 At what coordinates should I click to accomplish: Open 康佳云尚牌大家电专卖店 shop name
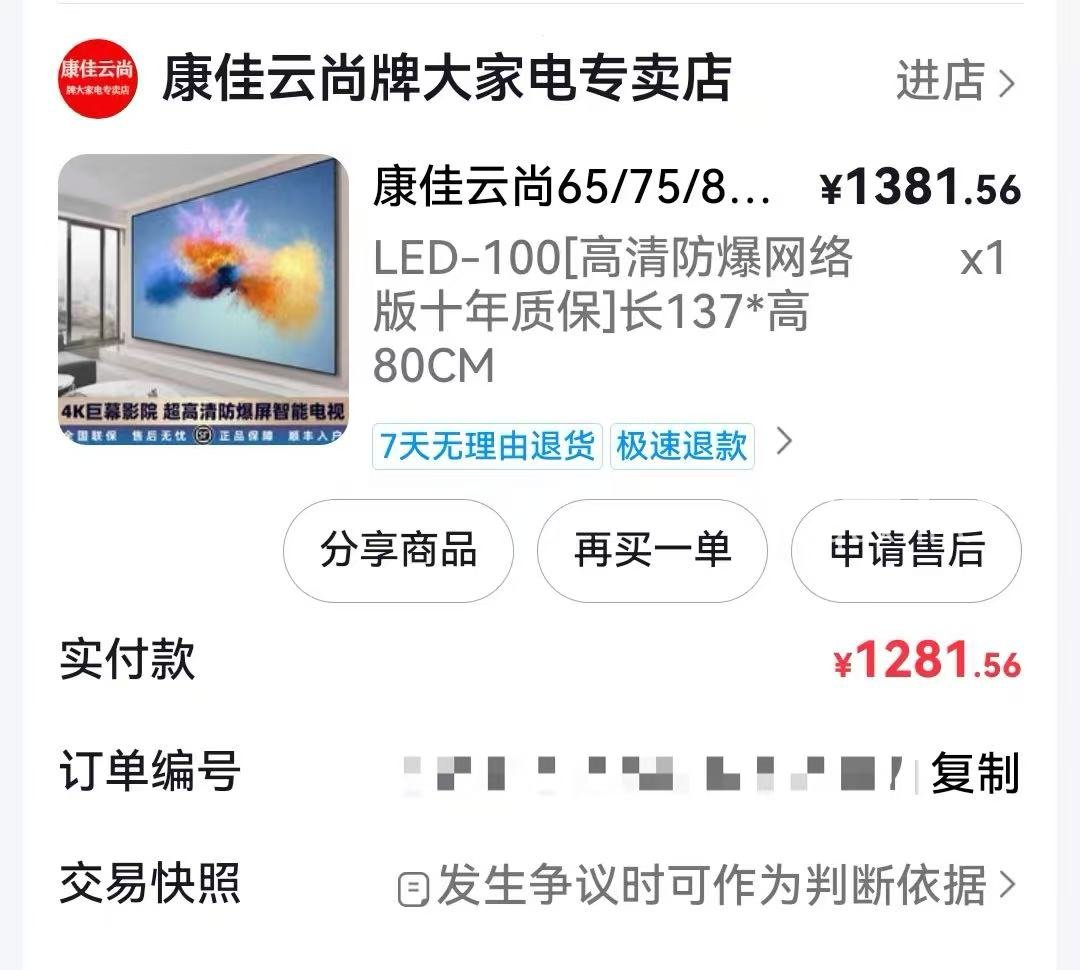[x=446, y=79]
